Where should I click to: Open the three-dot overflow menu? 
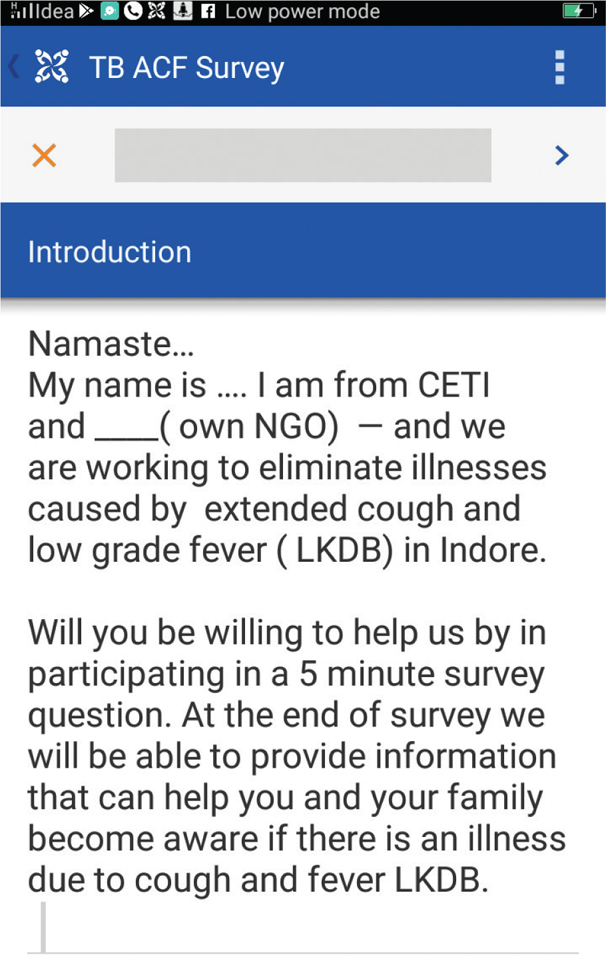click(559, 66)
